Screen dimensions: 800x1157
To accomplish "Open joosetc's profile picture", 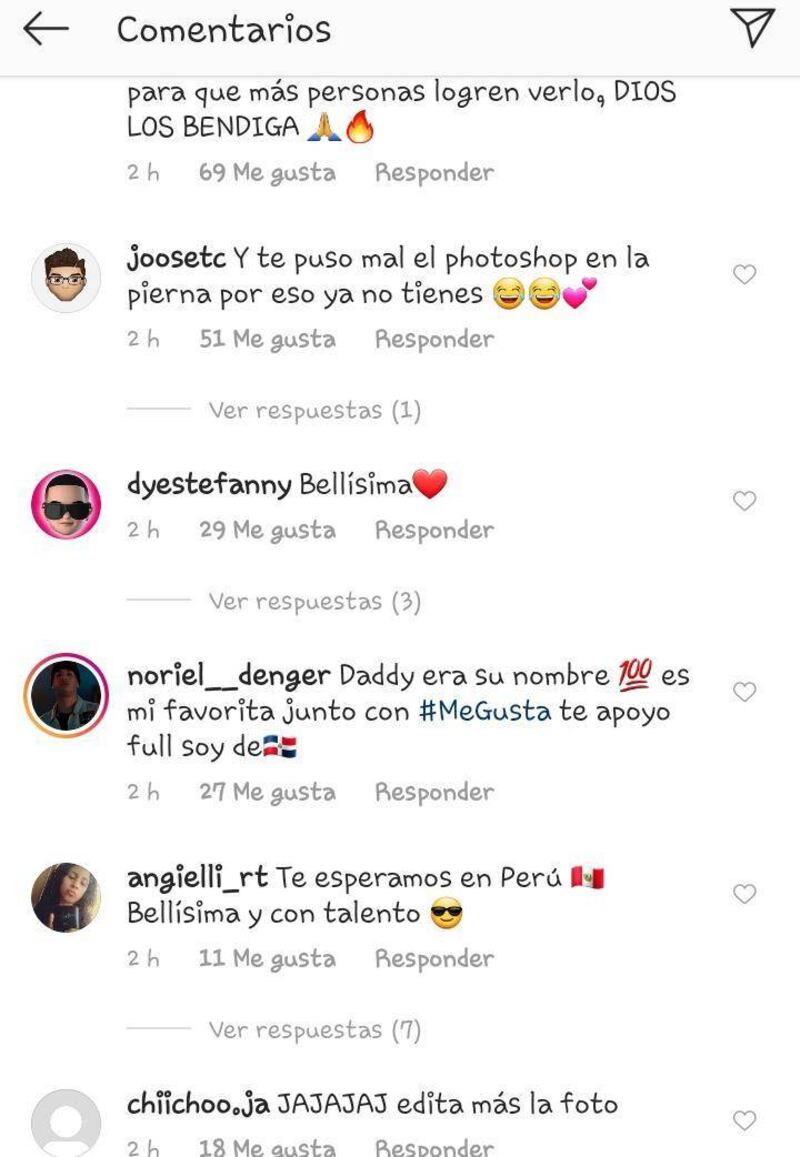I will [x=66, y=278].
